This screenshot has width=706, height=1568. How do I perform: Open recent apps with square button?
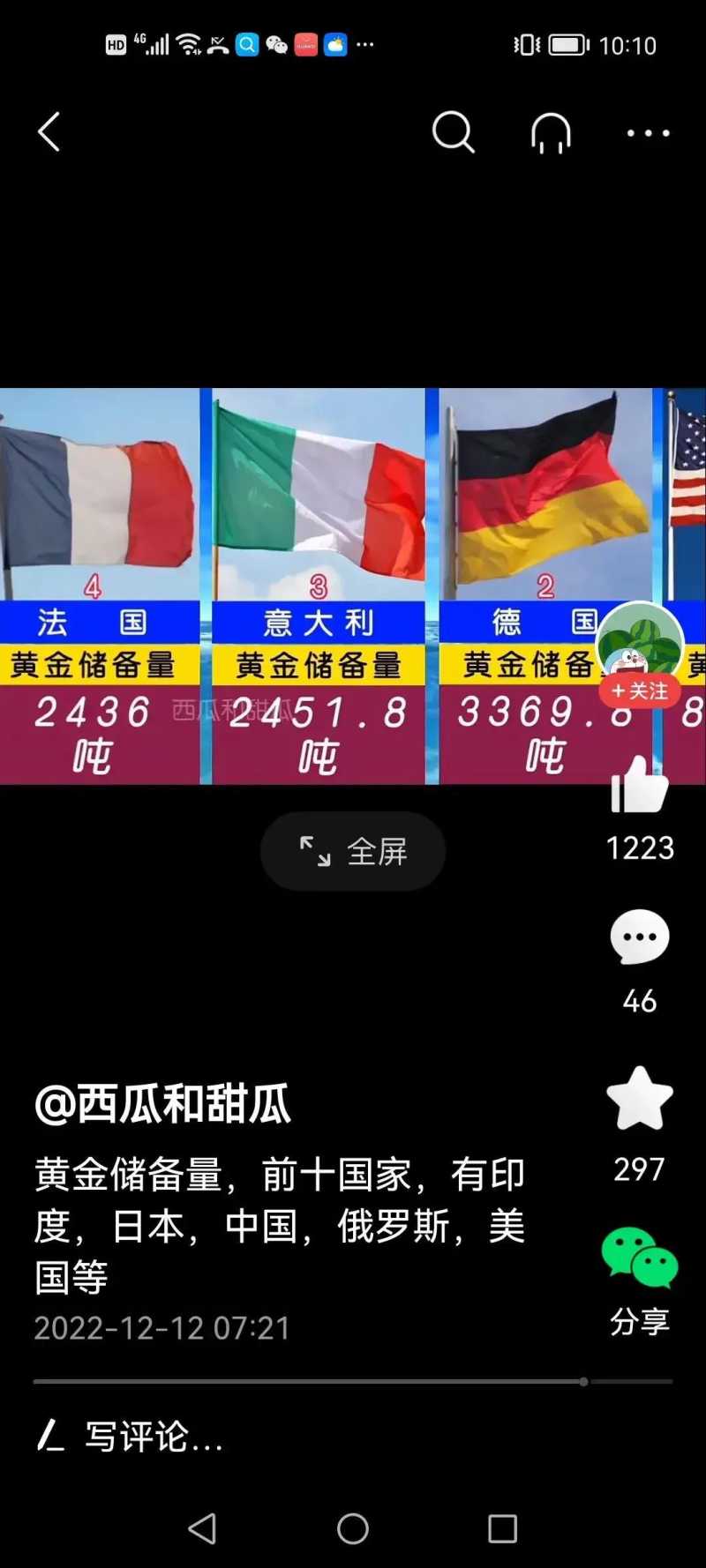pyautogui.click(x=502, y=1528)
